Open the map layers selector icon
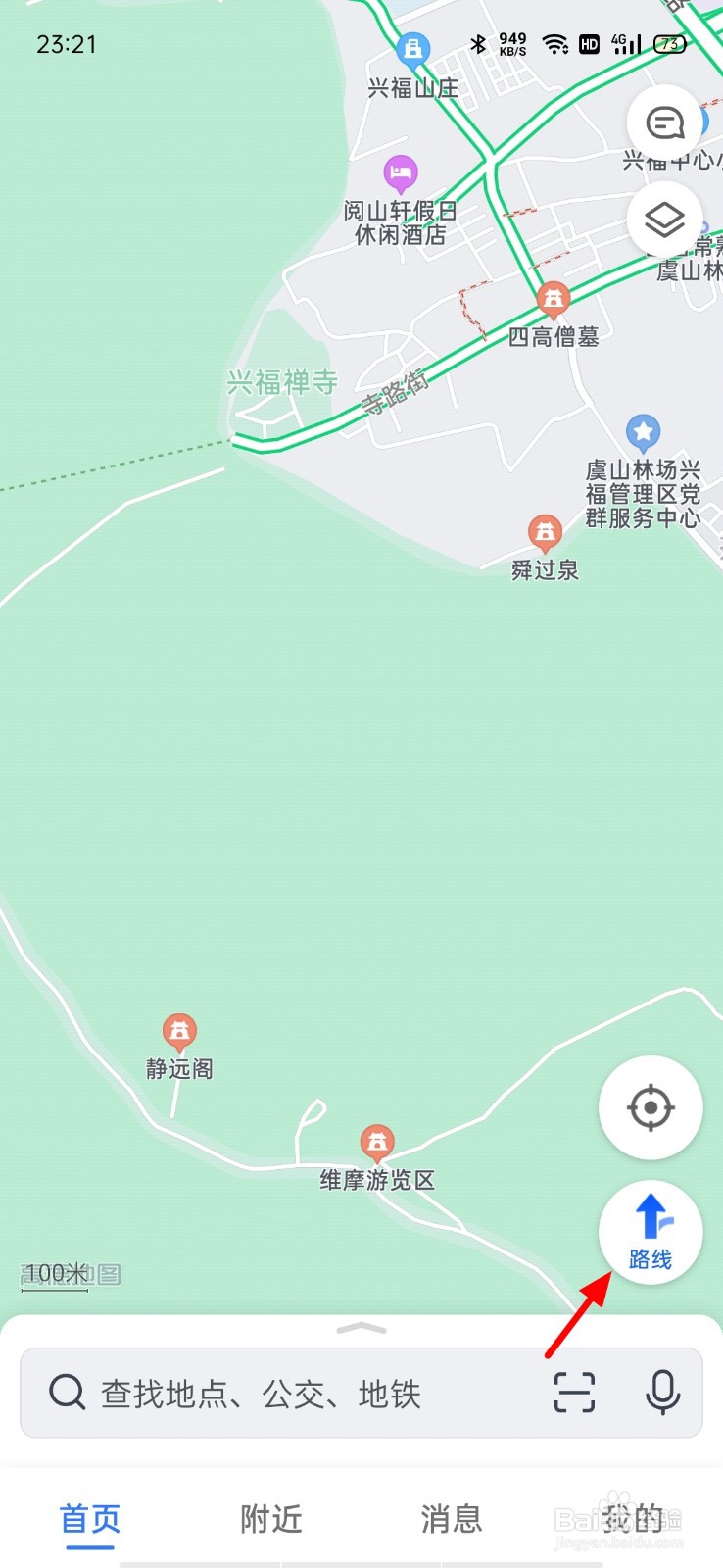Viewport: 723px width, 1568px height. pyautogui.click(x=665, y=220)
